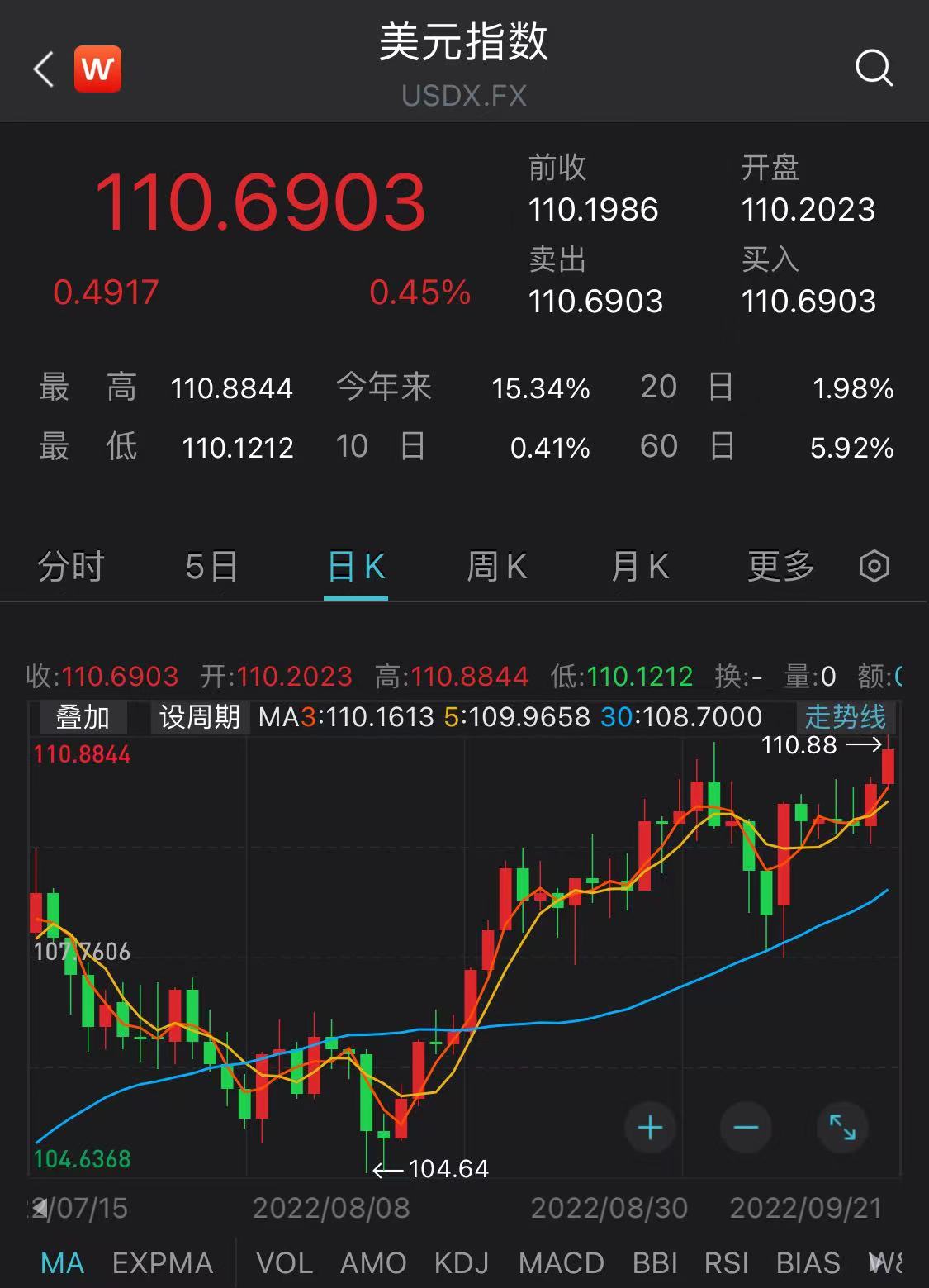Tap the 叠加 overlay button
This screenshot has width=929, height=1288.
pos(83,717)
